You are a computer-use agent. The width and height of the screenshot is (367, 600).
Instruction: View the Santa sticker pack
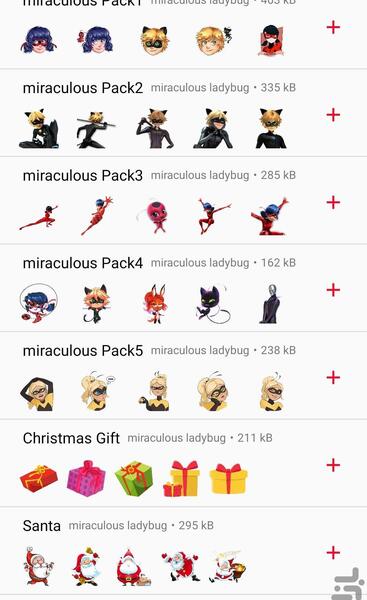pyautogui.click(x=183, y=551)
